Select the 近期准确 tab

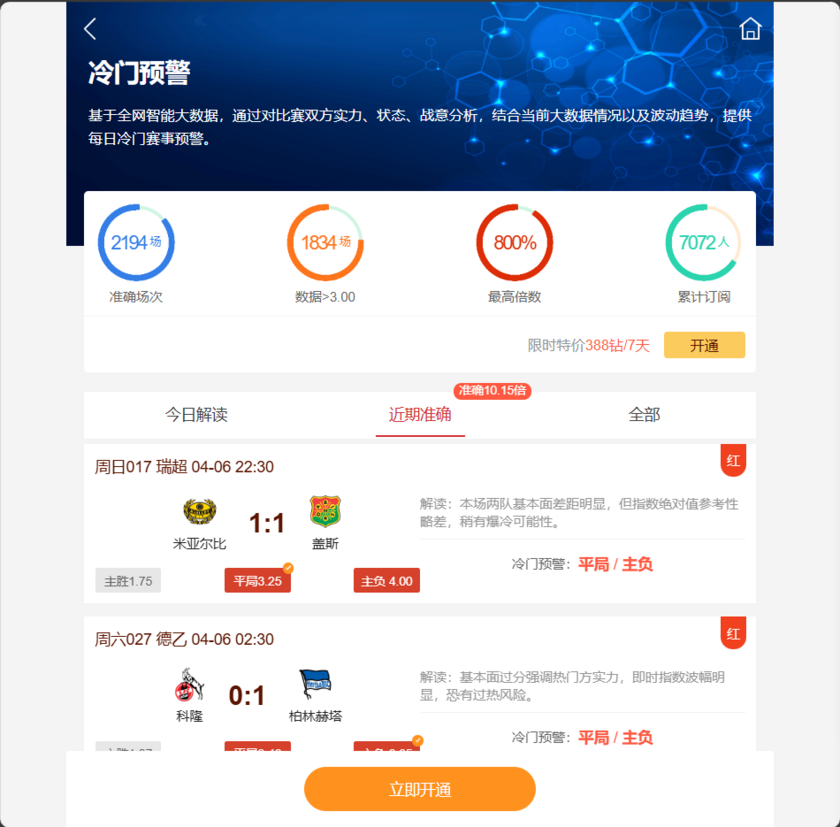pyautogui.click(x=420, y=414)
